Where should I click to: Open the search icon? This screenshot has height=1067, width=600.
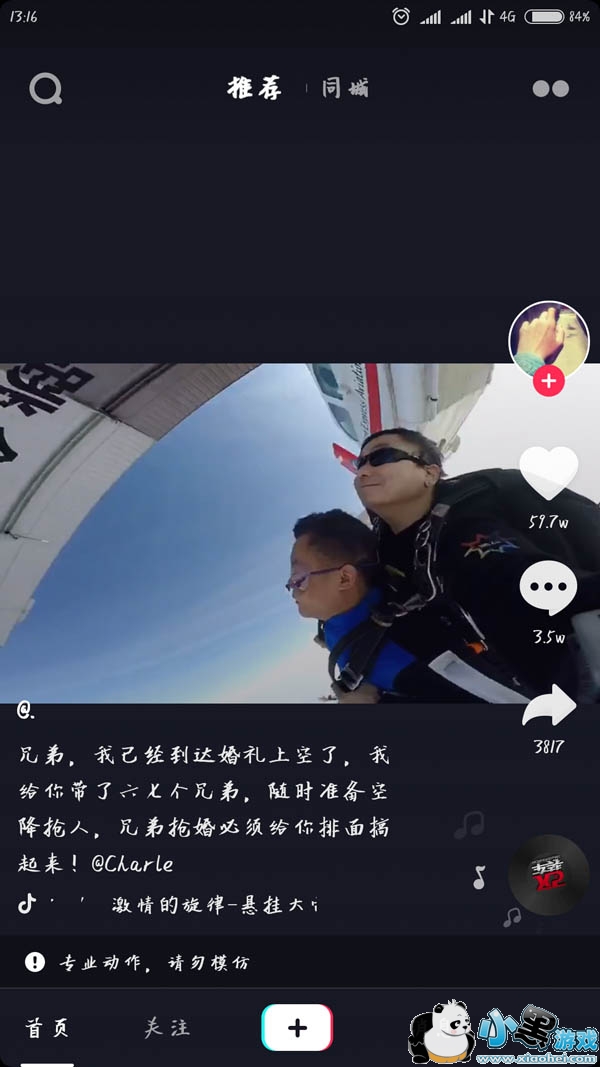[x=46, y=89]
